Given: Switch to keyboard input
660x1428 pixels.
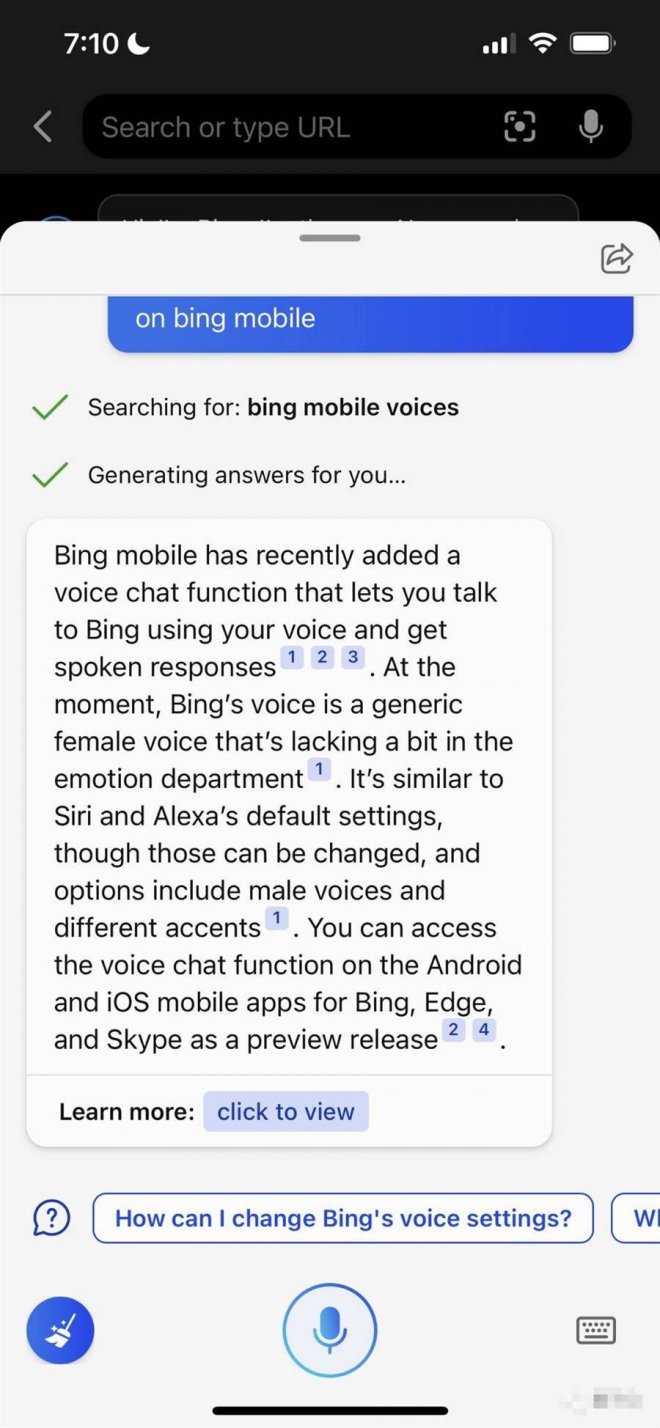Looking at the screenshot, I should 596,1330.
